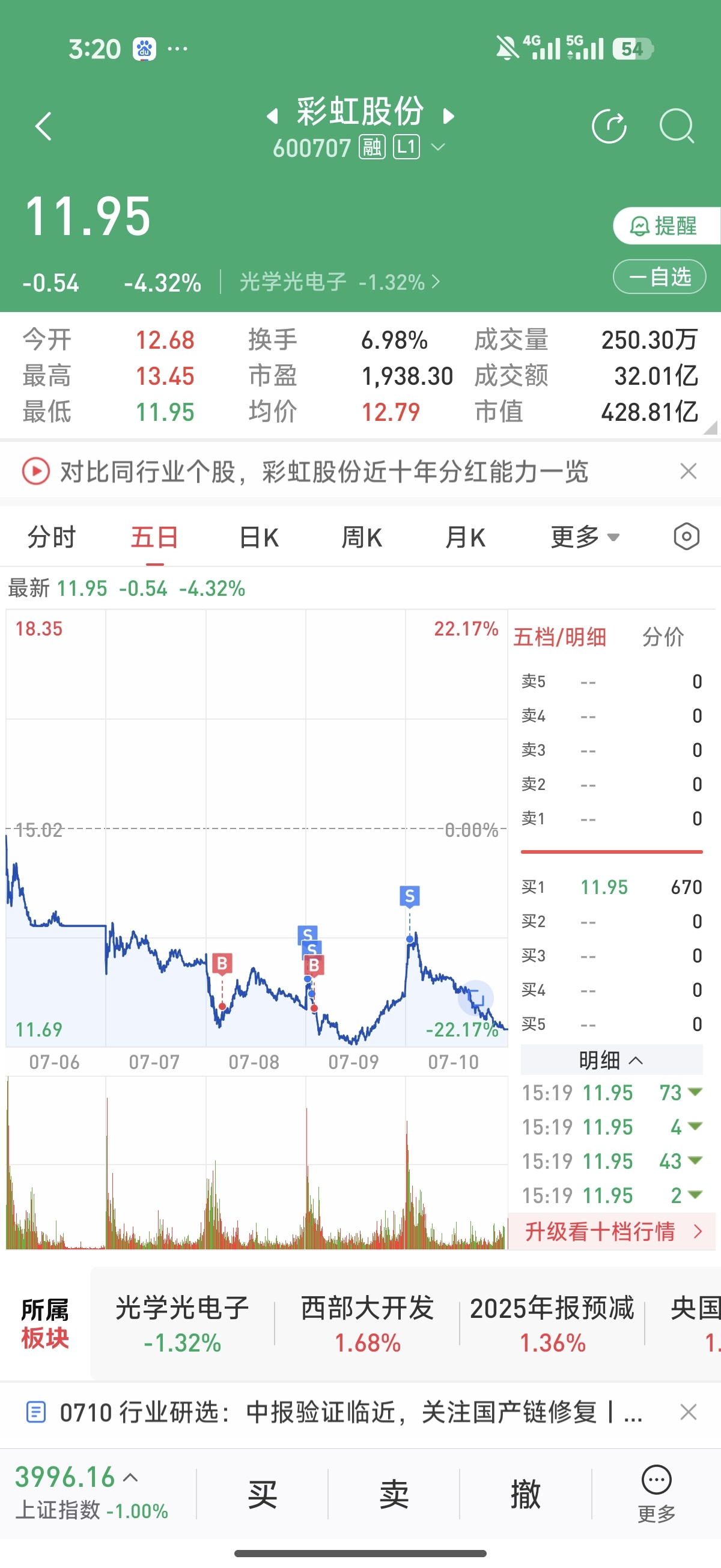Switch to 周K chart tab

(362, 537)
